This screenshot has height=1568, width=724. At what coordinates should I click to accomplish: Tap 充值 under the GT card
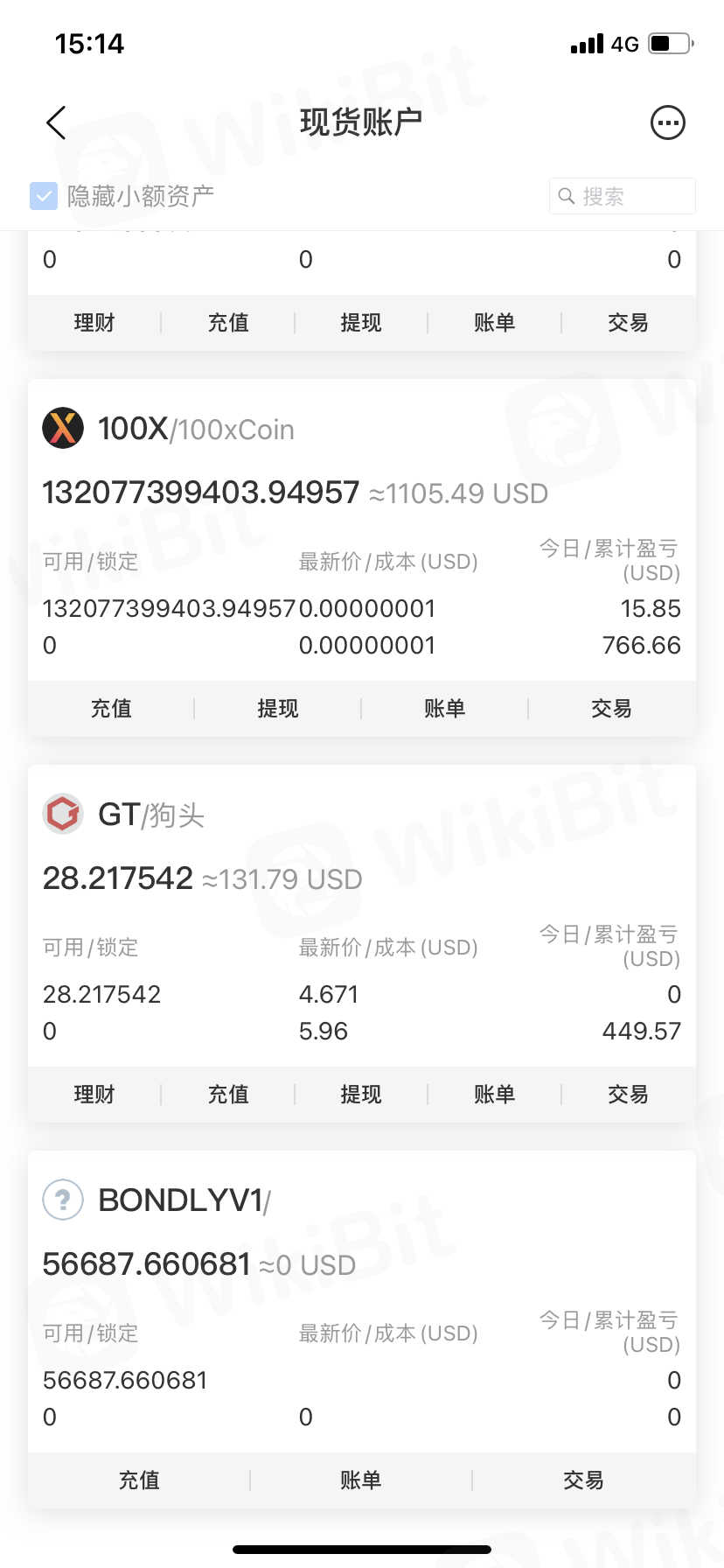coord(228,1094)
